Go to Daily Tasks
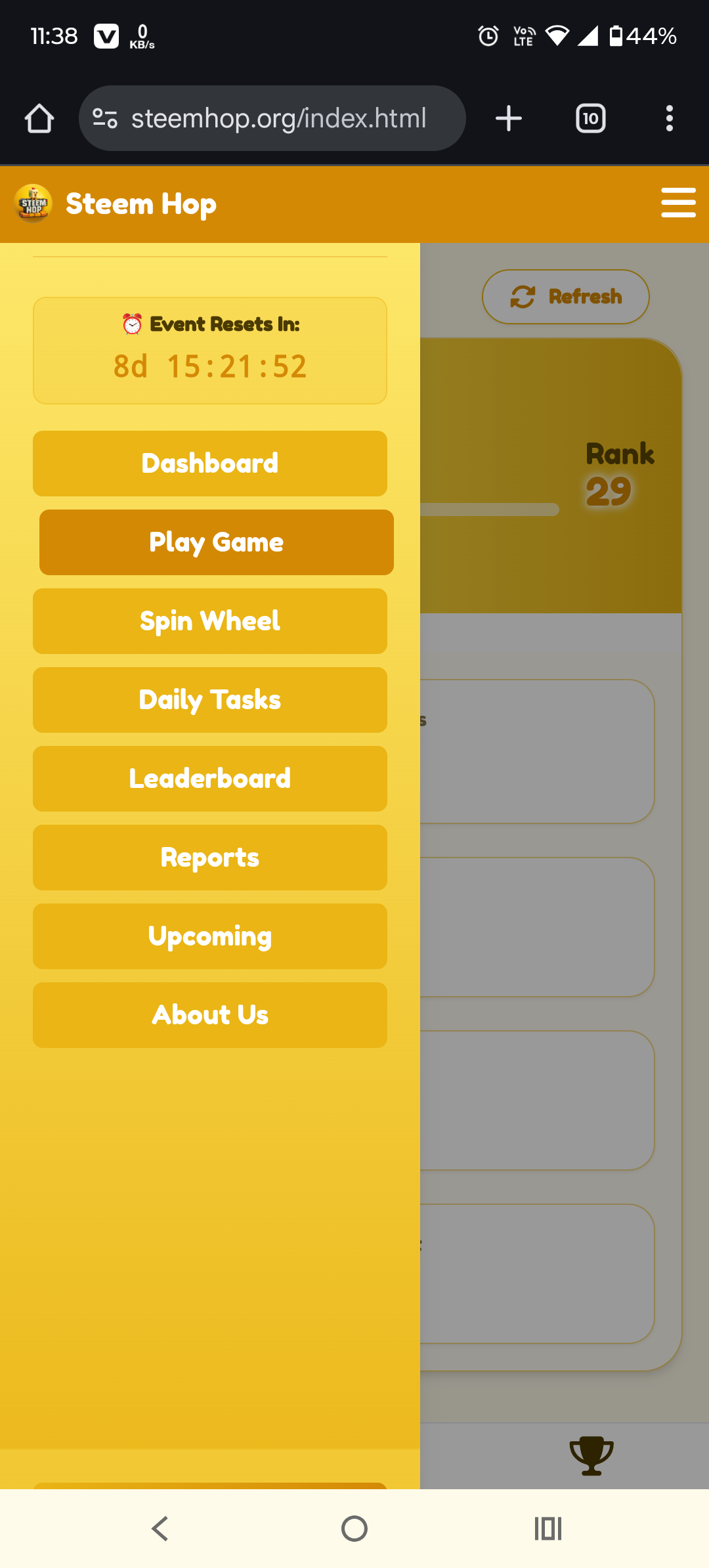The height and width of the screenshot is (1568, 709). [x=210, y=700]
